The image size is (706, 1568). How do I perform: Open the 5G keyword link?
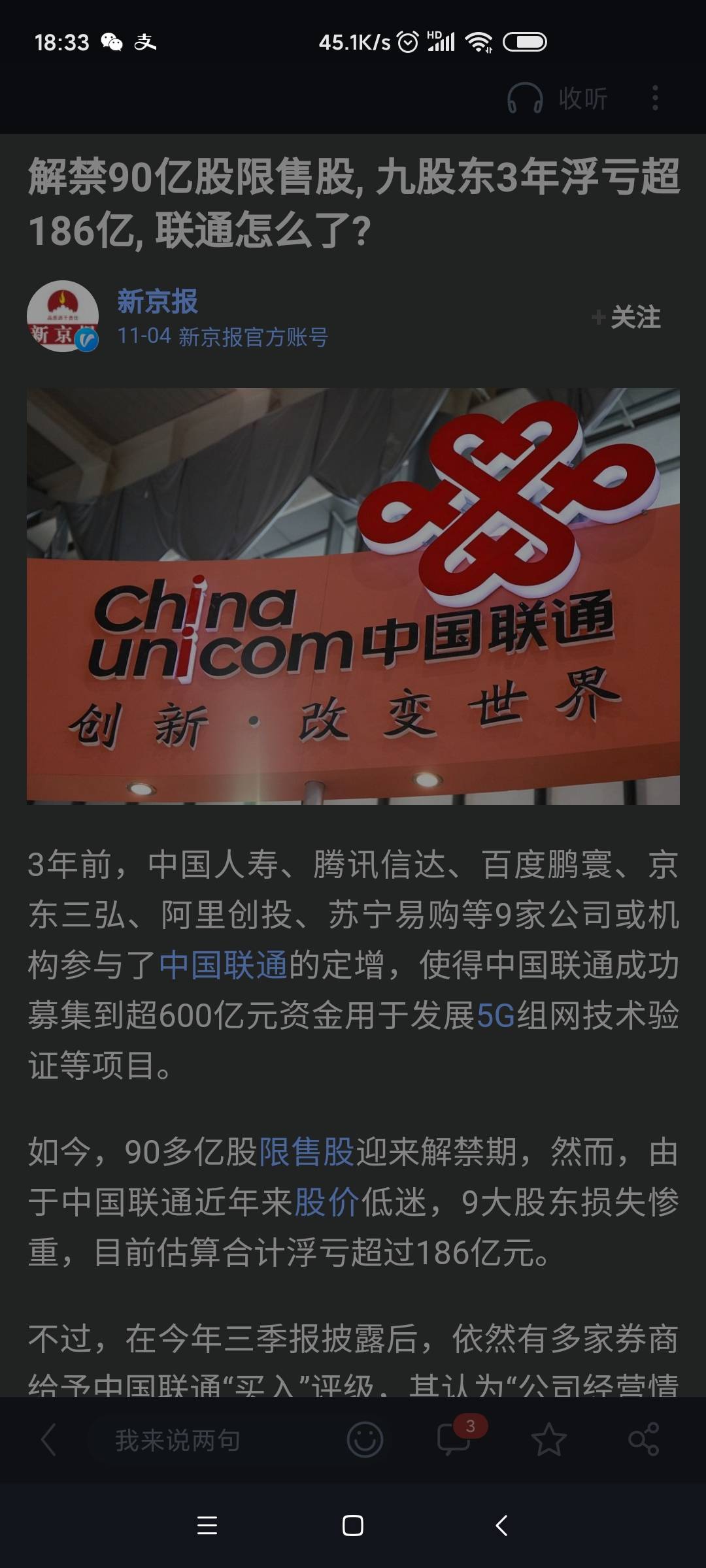pos(496,1015)
